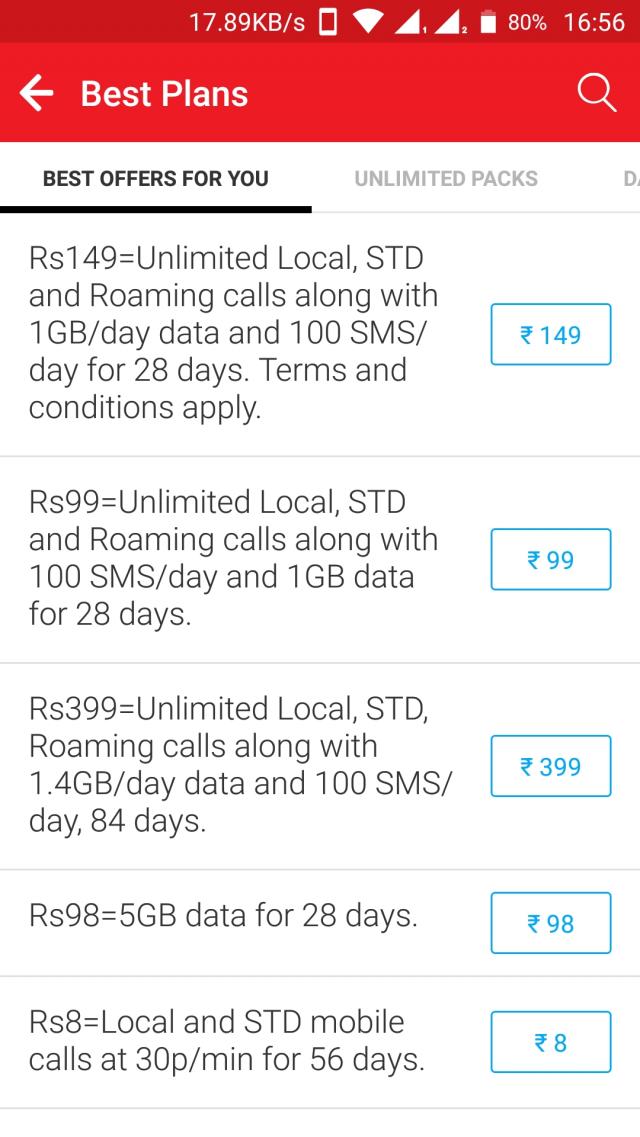Select the Best Offers For You tab

pyautogui.click(x=156, y=179)
